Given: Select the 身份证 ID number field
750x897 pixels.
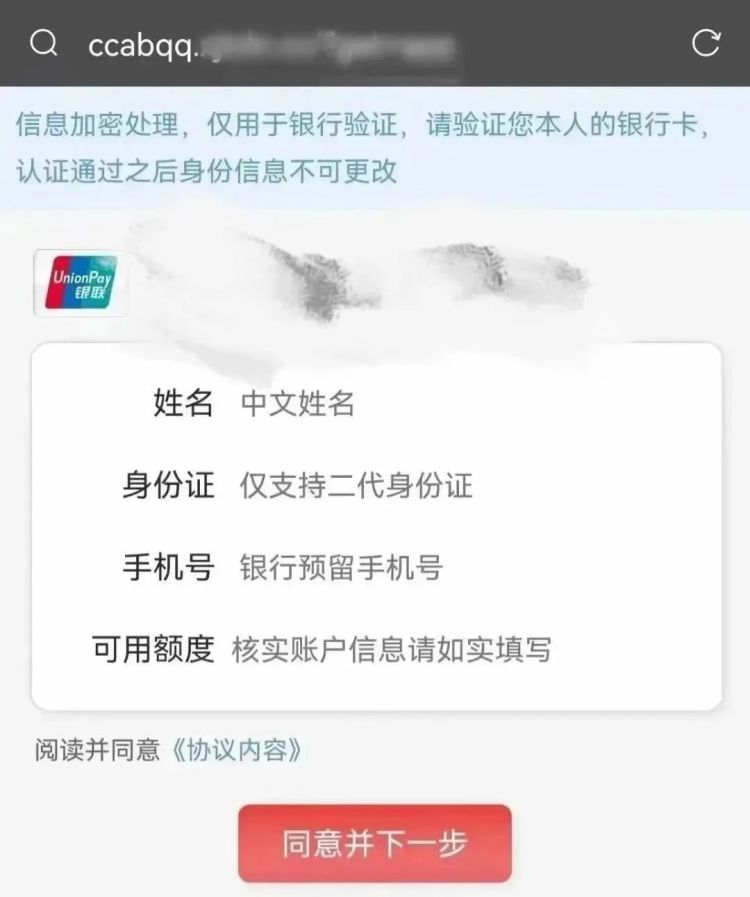Looking at the screenshot, I should pos(470,486).
